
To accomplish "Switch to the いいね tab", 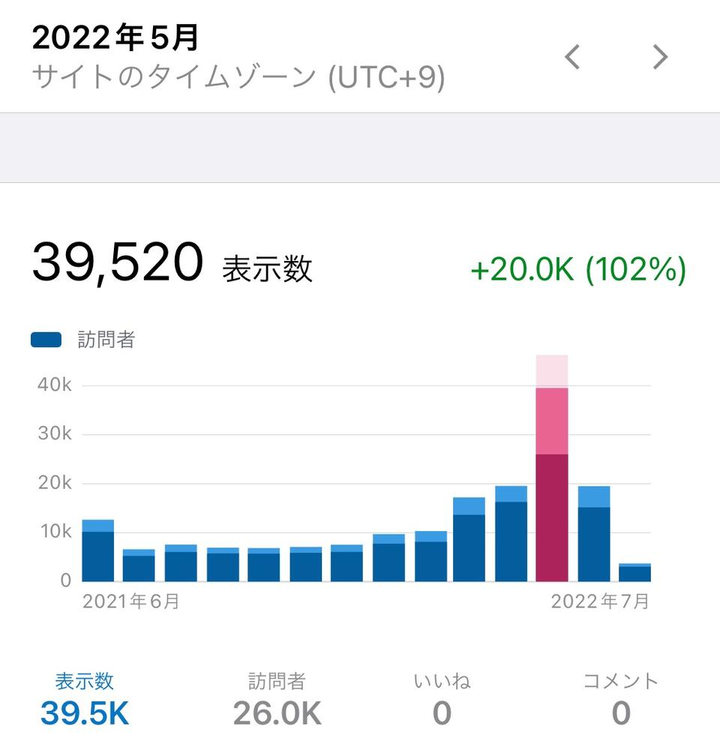I will point(442,699).
